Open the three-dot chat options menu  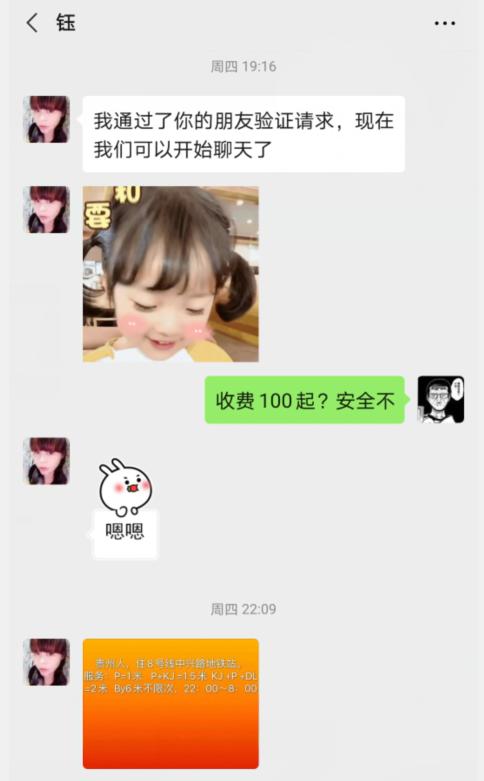tap(444, 23)
